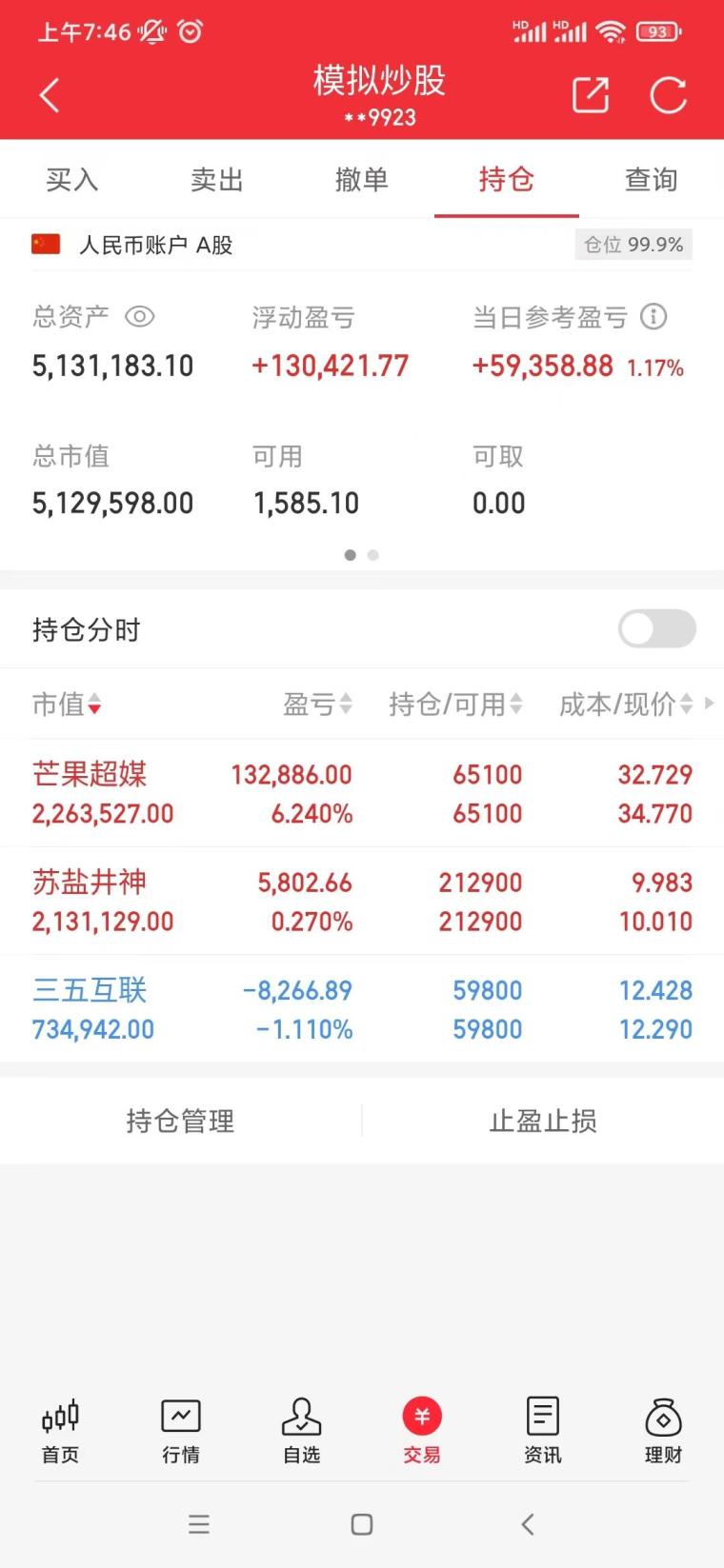Go to the 行情 tab
Image resolution: width=724 pixels, height=1568 pixels.
181,1431
